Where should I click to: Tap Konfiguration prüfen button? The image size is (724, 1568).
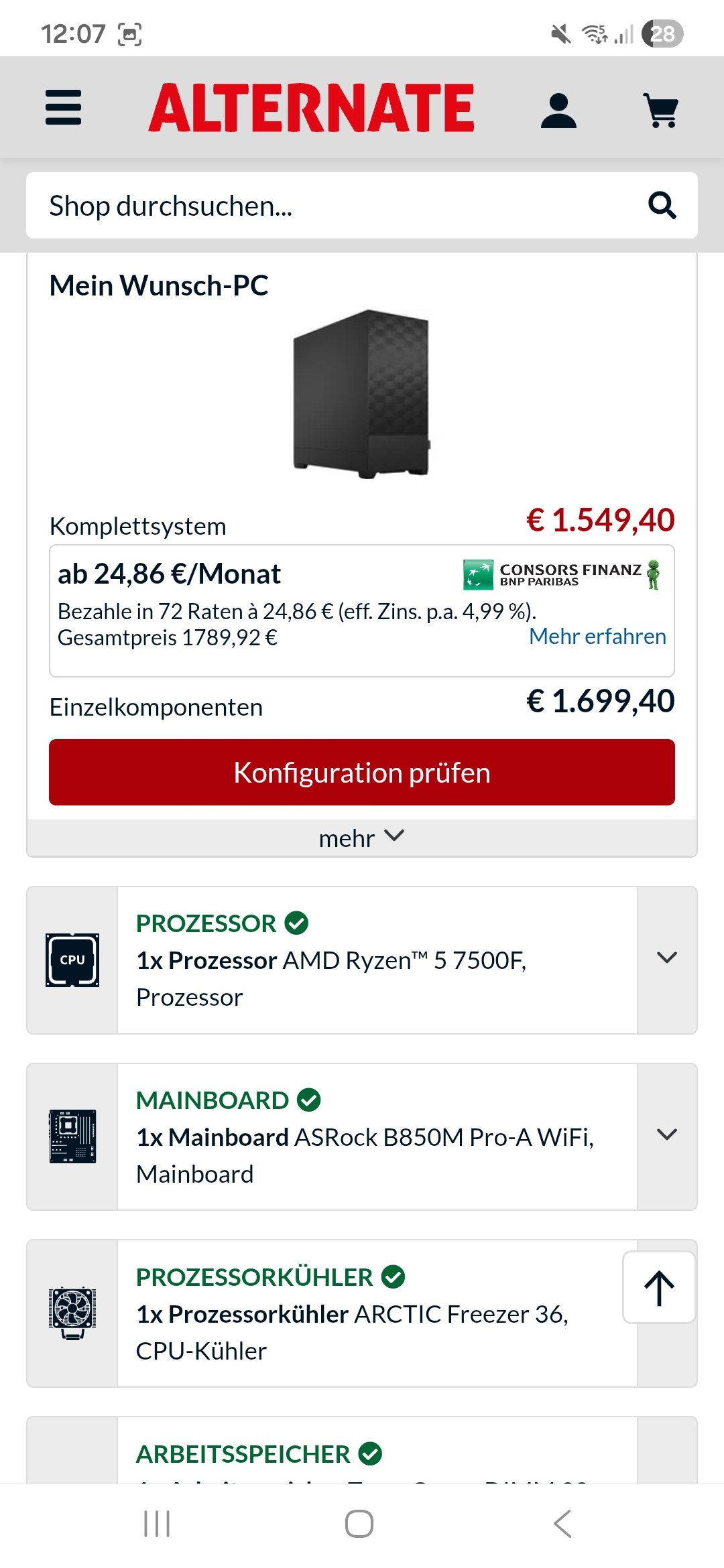pyautogui.click(x=362, y=773)
